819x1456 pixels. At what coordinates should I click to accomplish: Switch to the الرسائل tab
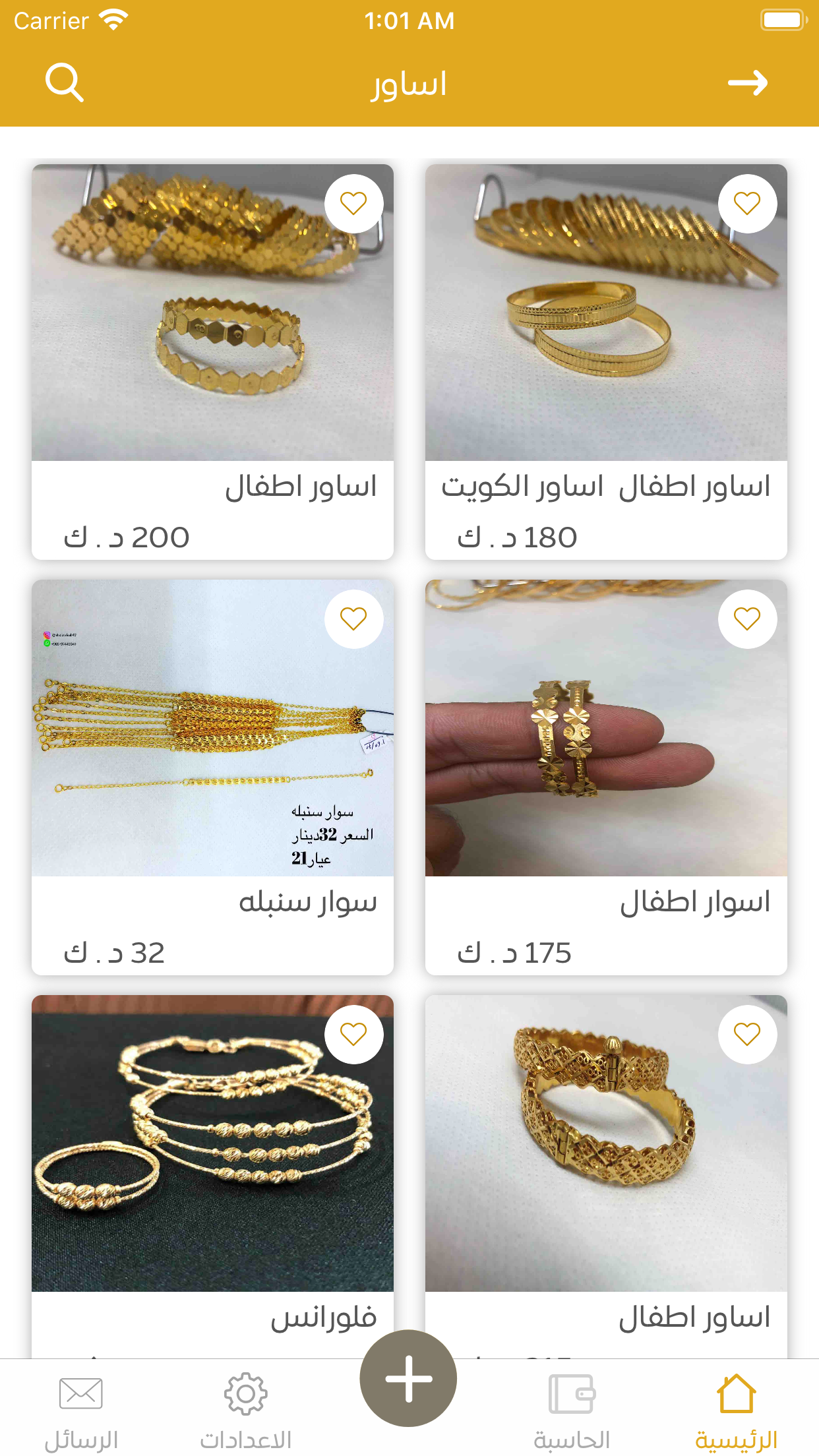click(x=81, y=1411)
